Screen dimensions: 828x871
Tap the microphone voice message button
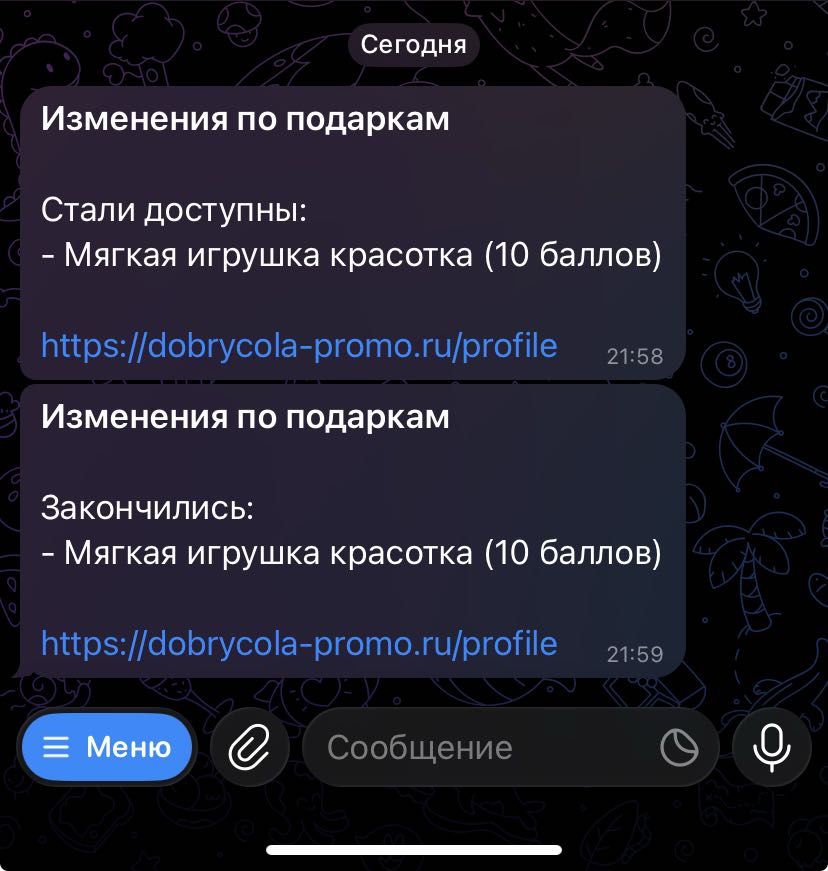[771, 747]
